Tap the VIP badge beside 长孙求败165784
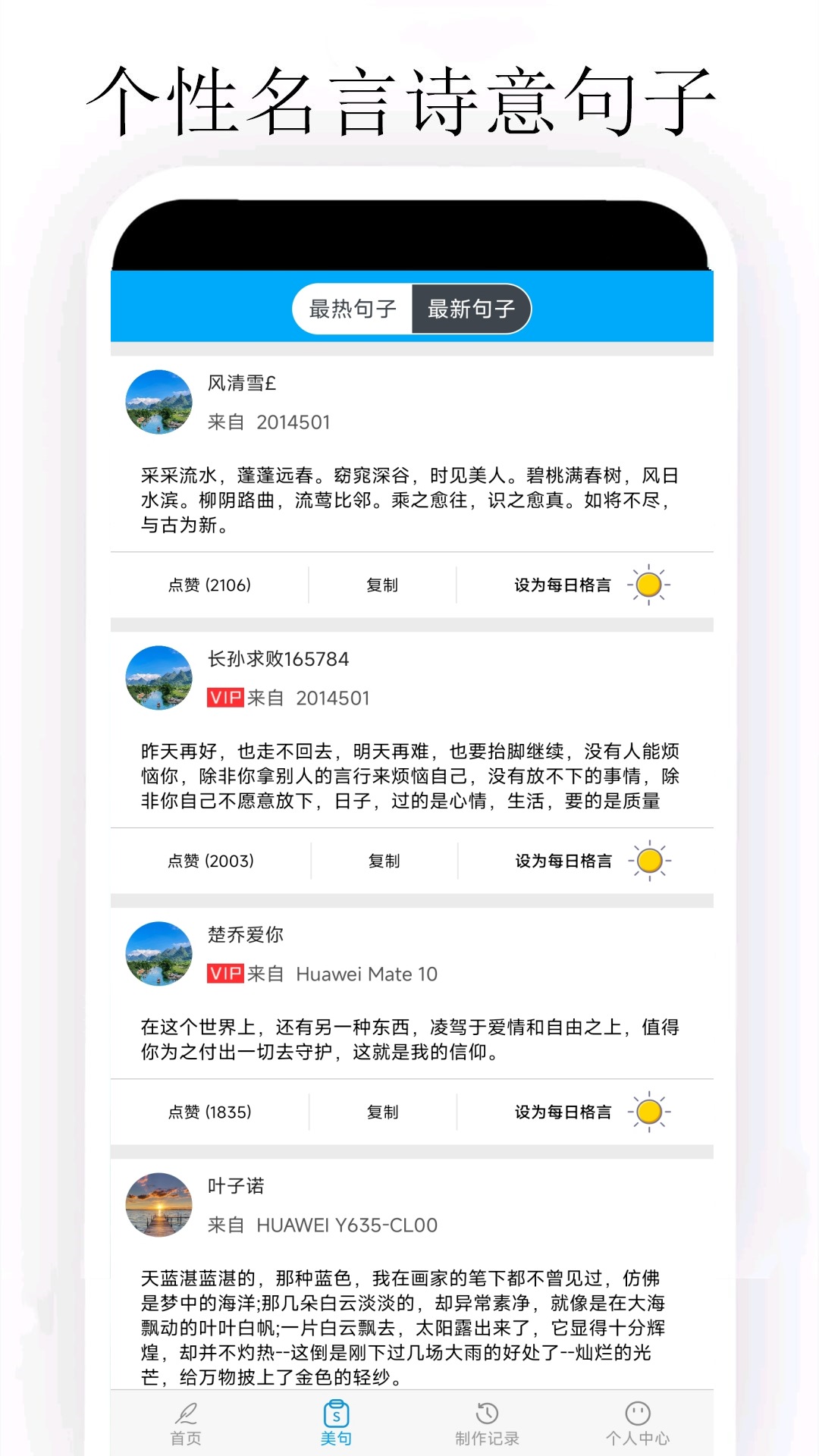819x1456 pixels. (226, 698)
